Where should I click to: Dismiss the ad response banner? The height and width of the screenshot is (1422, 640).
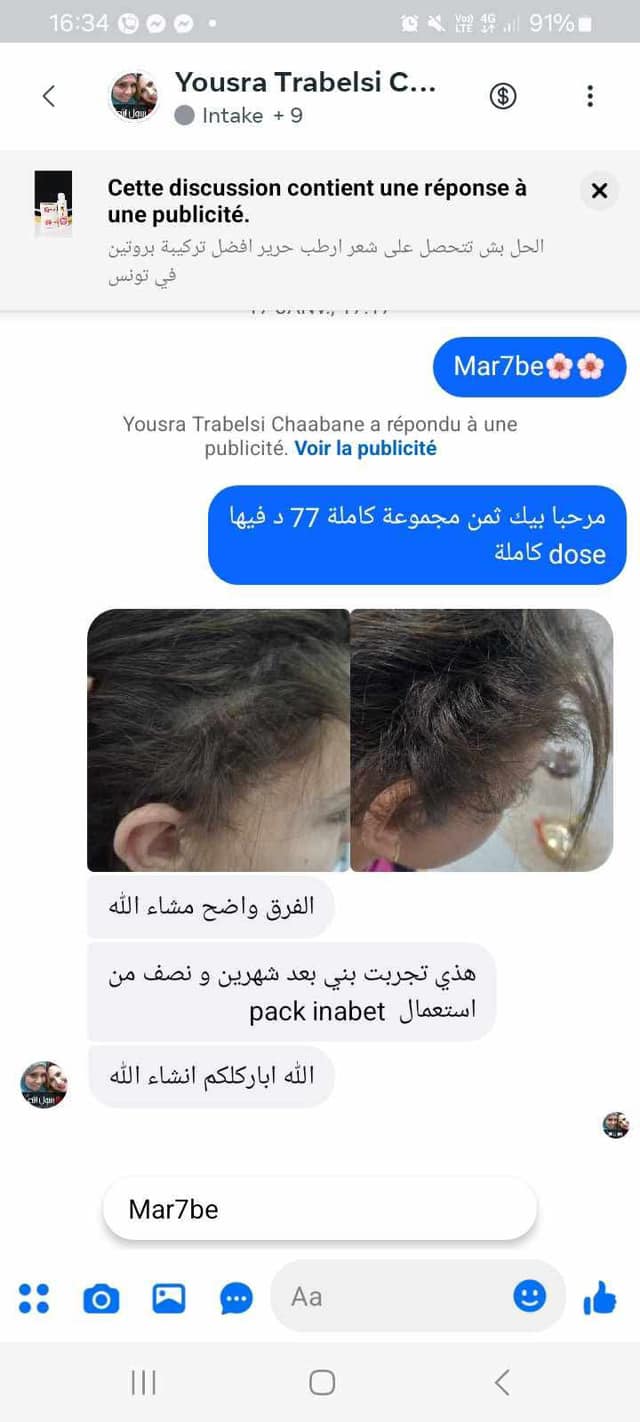pyautogui.click(x=599, y=190)
